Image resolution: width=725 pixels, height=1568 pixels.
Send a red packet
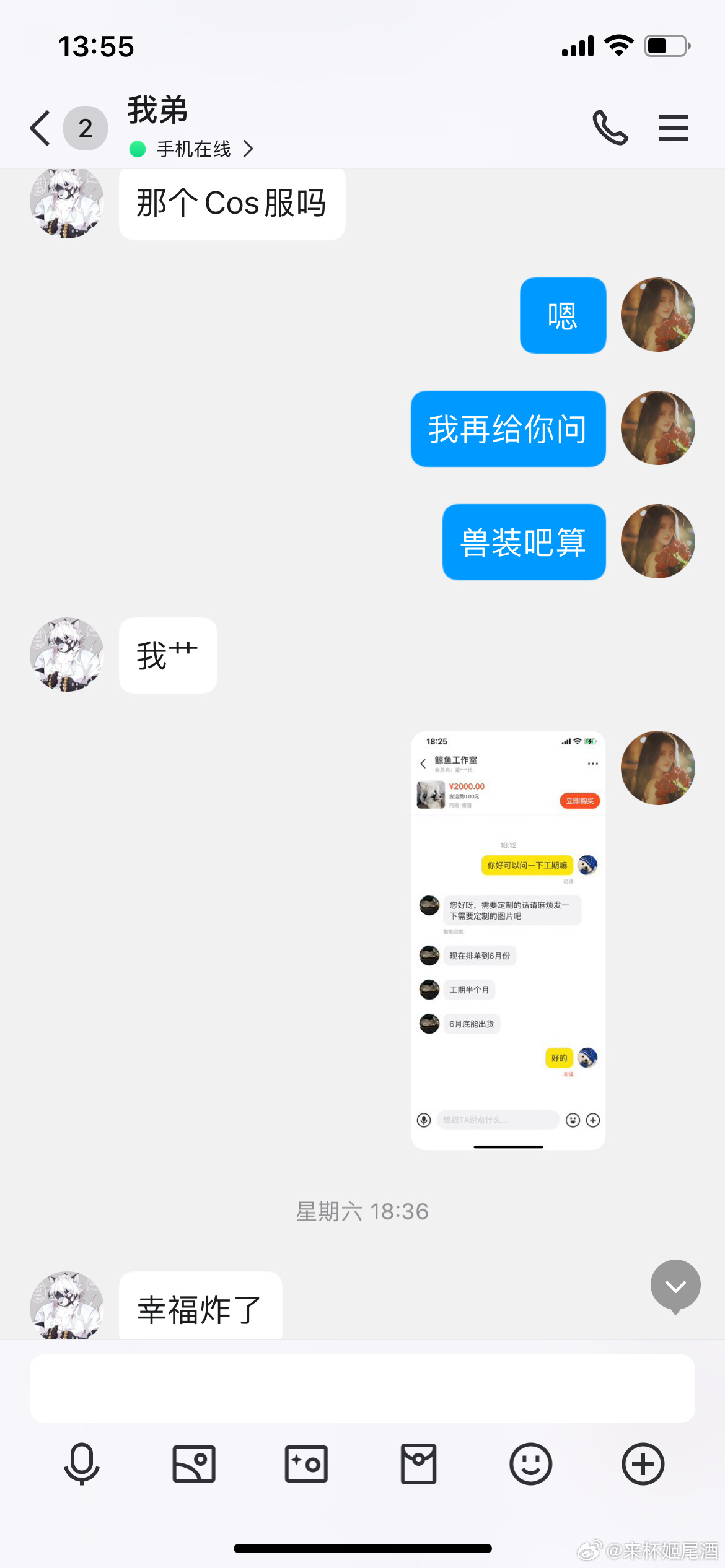point(418,1464)
